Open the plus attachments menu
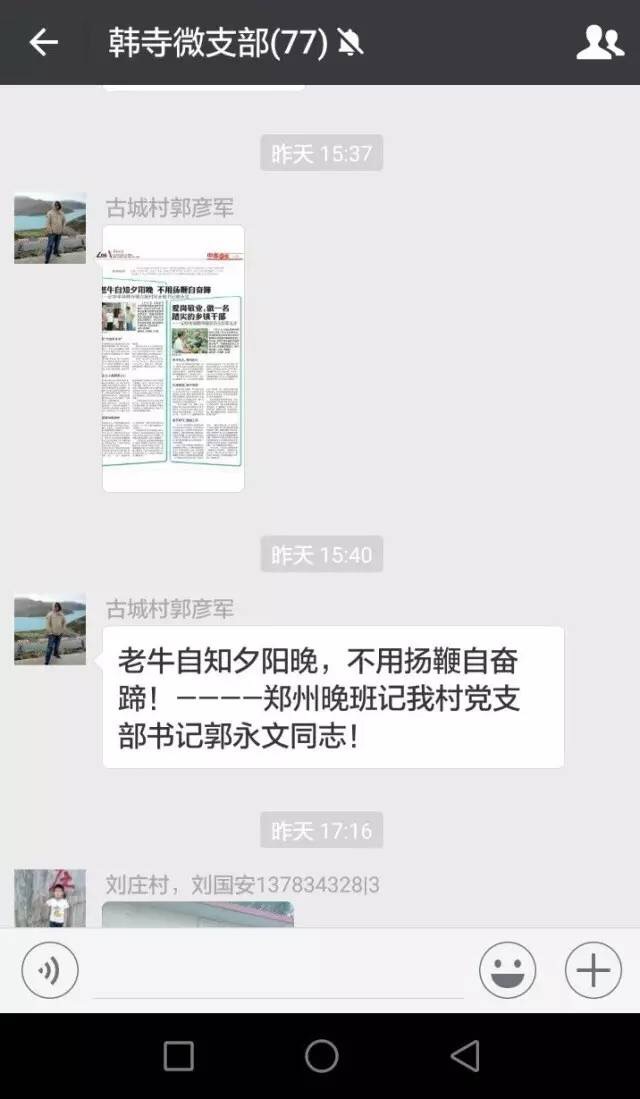Viewport: 640px width, 1099px height. 593,970
